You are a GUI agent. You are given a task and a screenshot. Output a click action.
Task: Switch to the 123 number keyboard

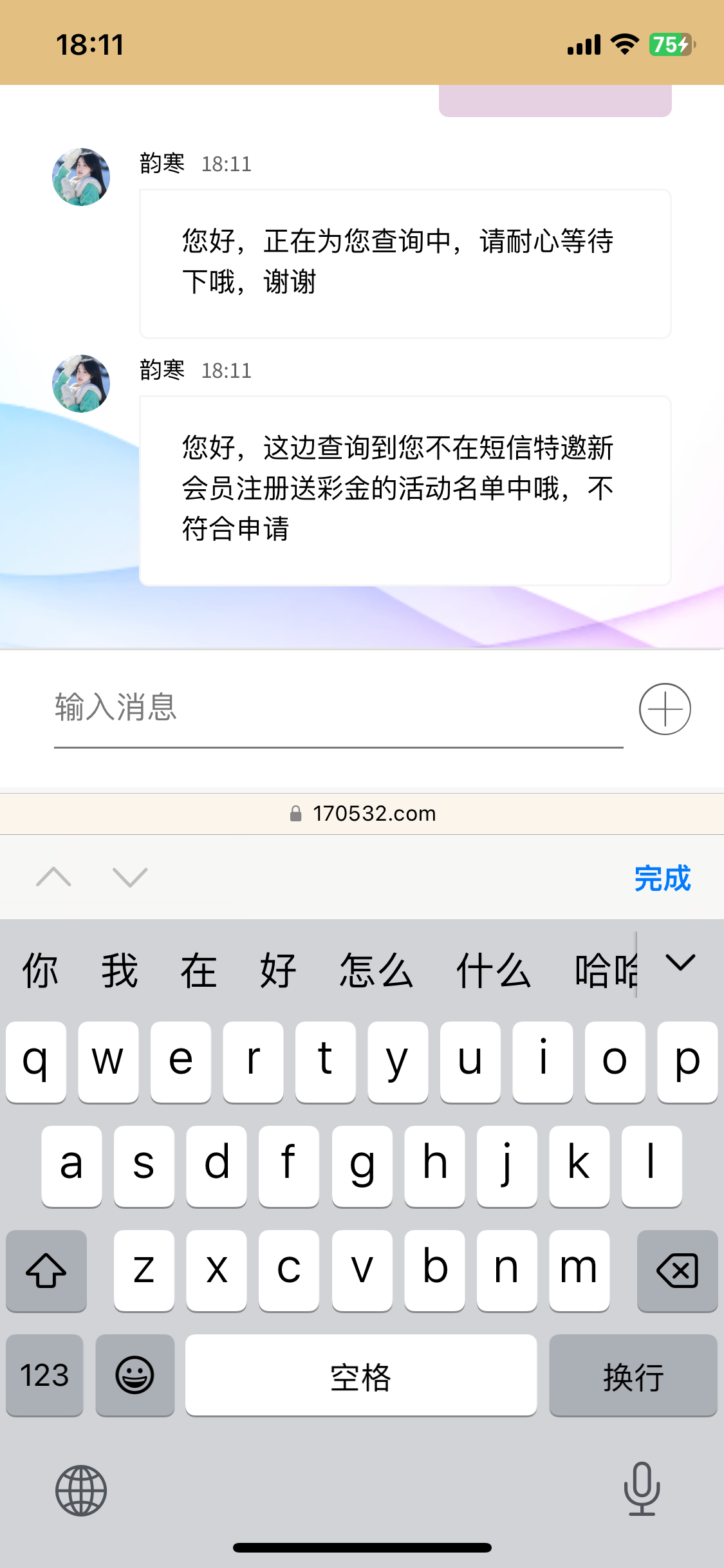tap(44, 1376)
